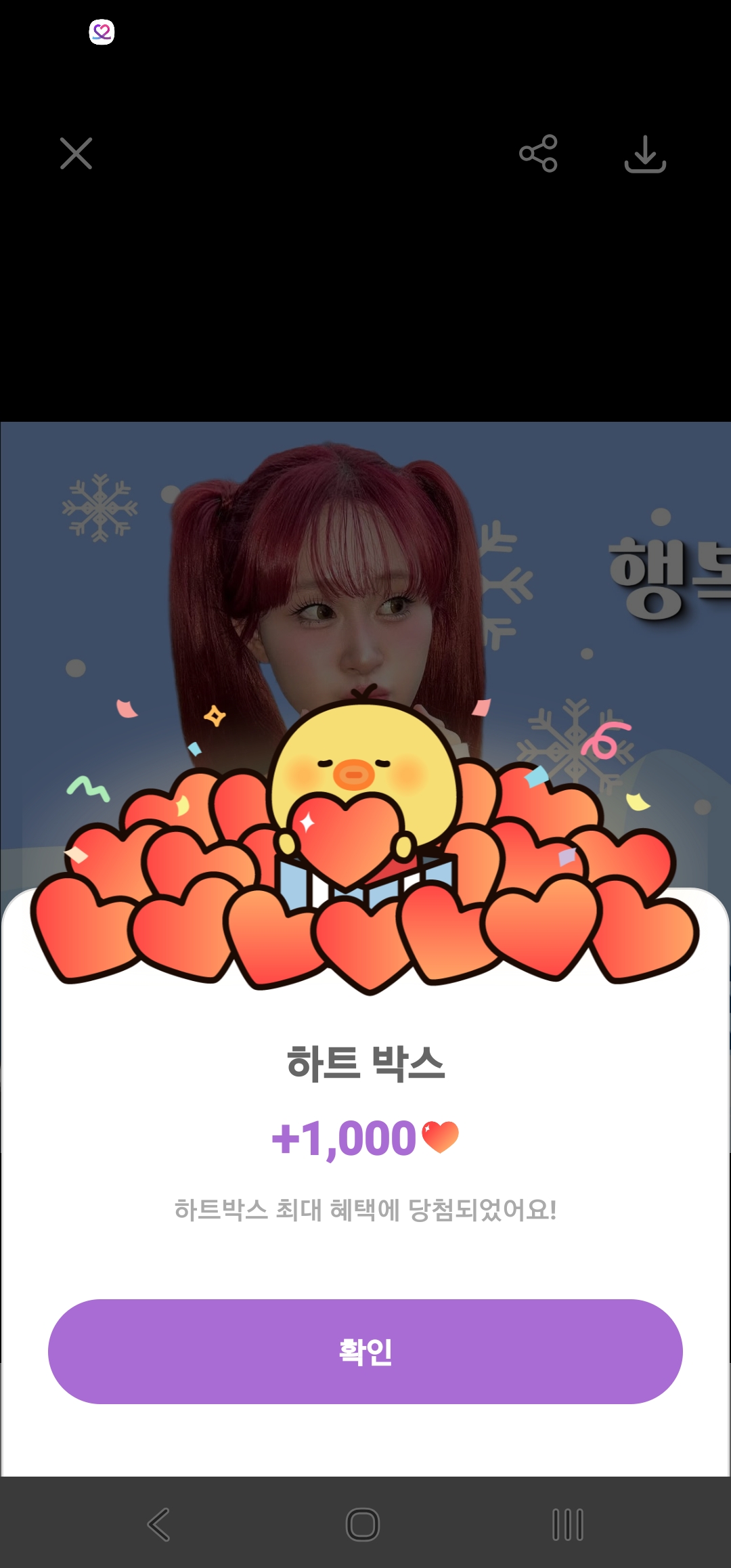This screenshot has width=731, height=1568.
Task: Close the image viewer
Action: (x=76, y=154)
